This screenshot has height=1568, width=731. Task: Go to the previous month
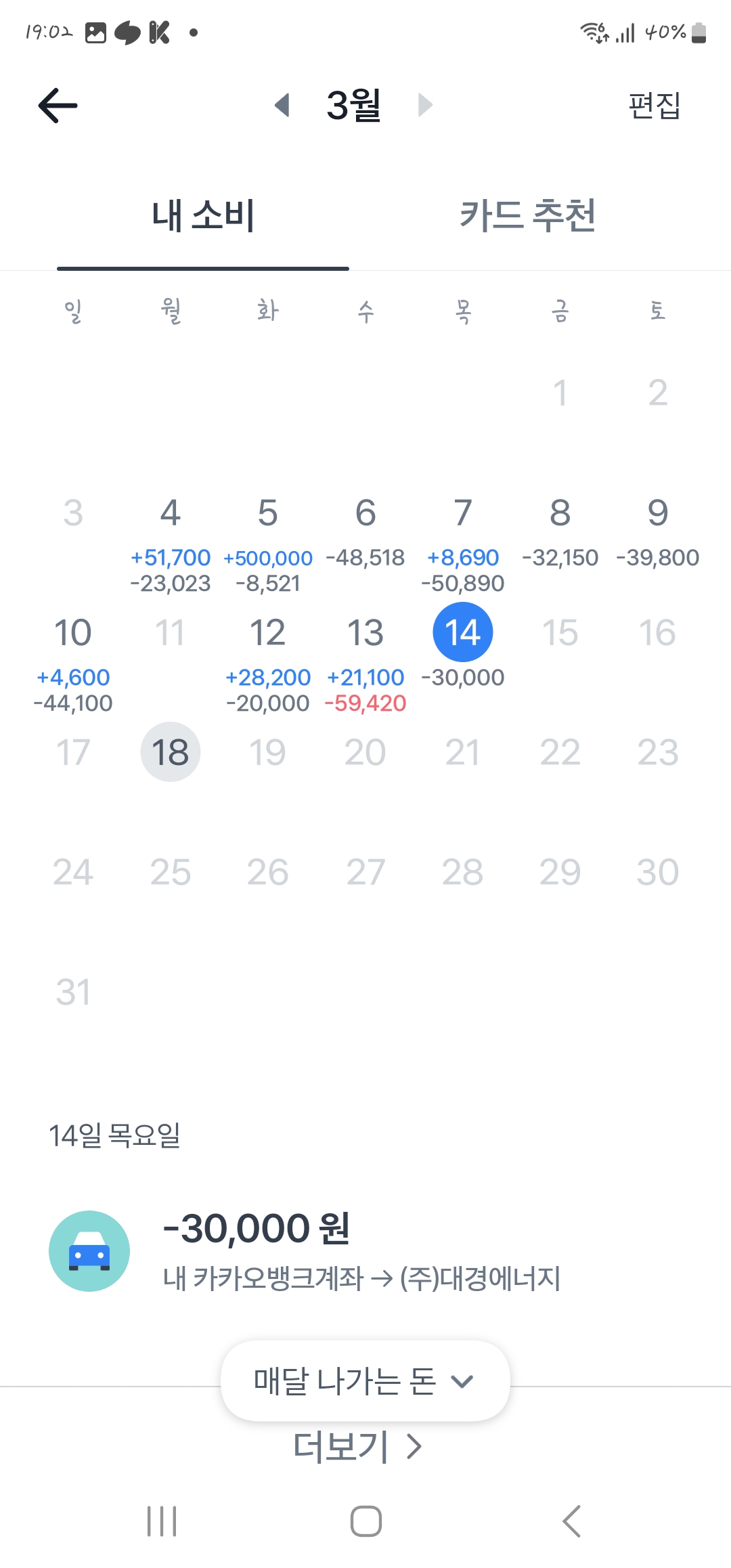click(x=282, y=105)
